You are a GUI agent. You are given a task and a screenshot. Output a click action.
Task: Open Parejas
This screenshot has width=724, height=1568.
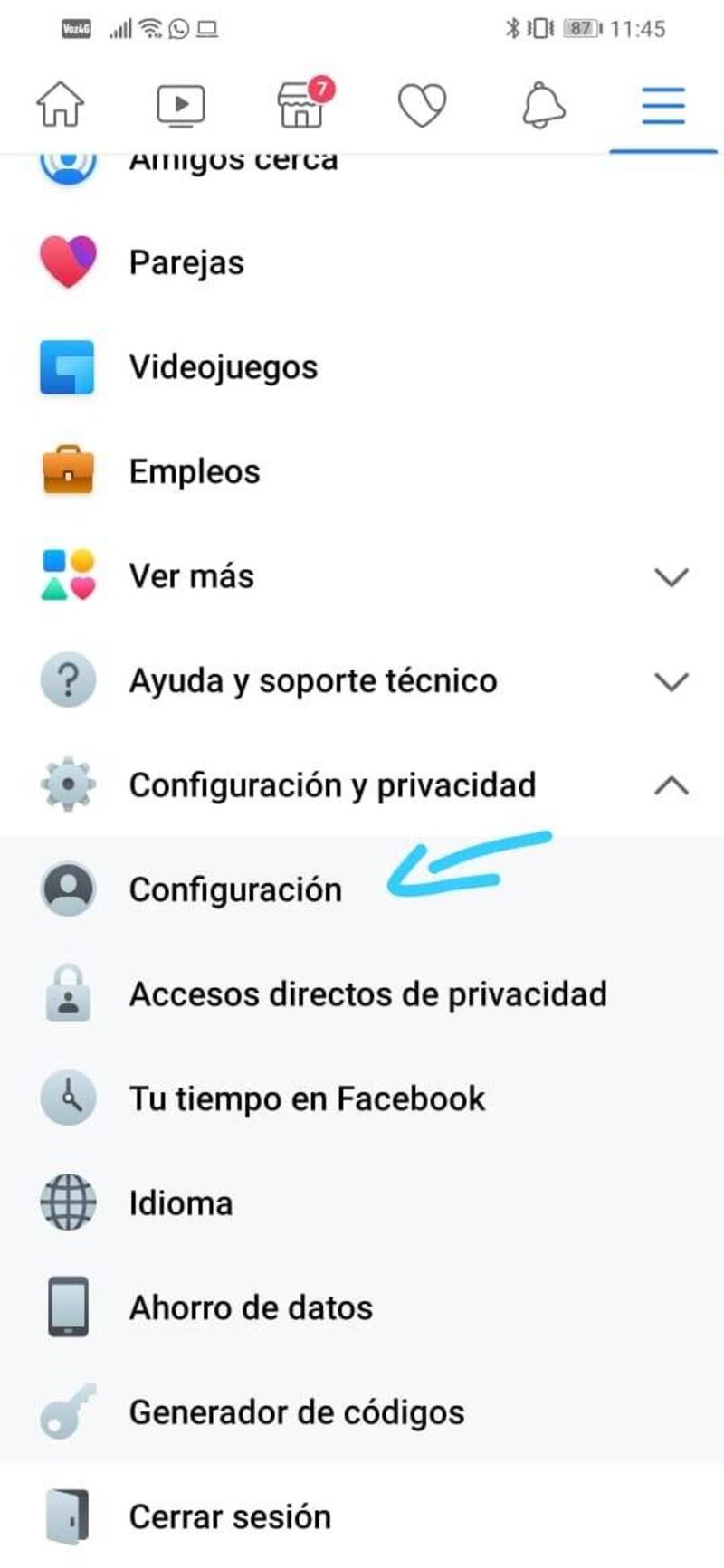click(362, 262)
